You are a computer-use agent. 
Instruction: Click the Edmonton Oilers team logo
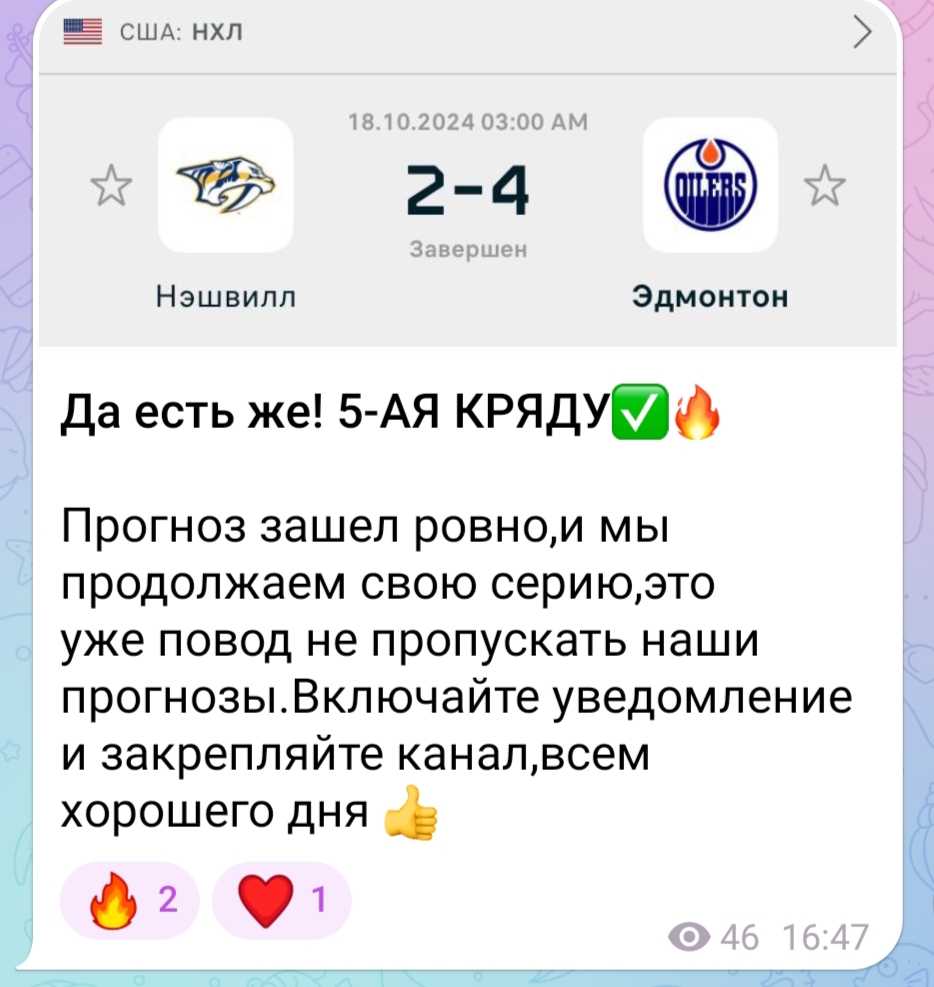pyautogui.click(x=712, y=185)
